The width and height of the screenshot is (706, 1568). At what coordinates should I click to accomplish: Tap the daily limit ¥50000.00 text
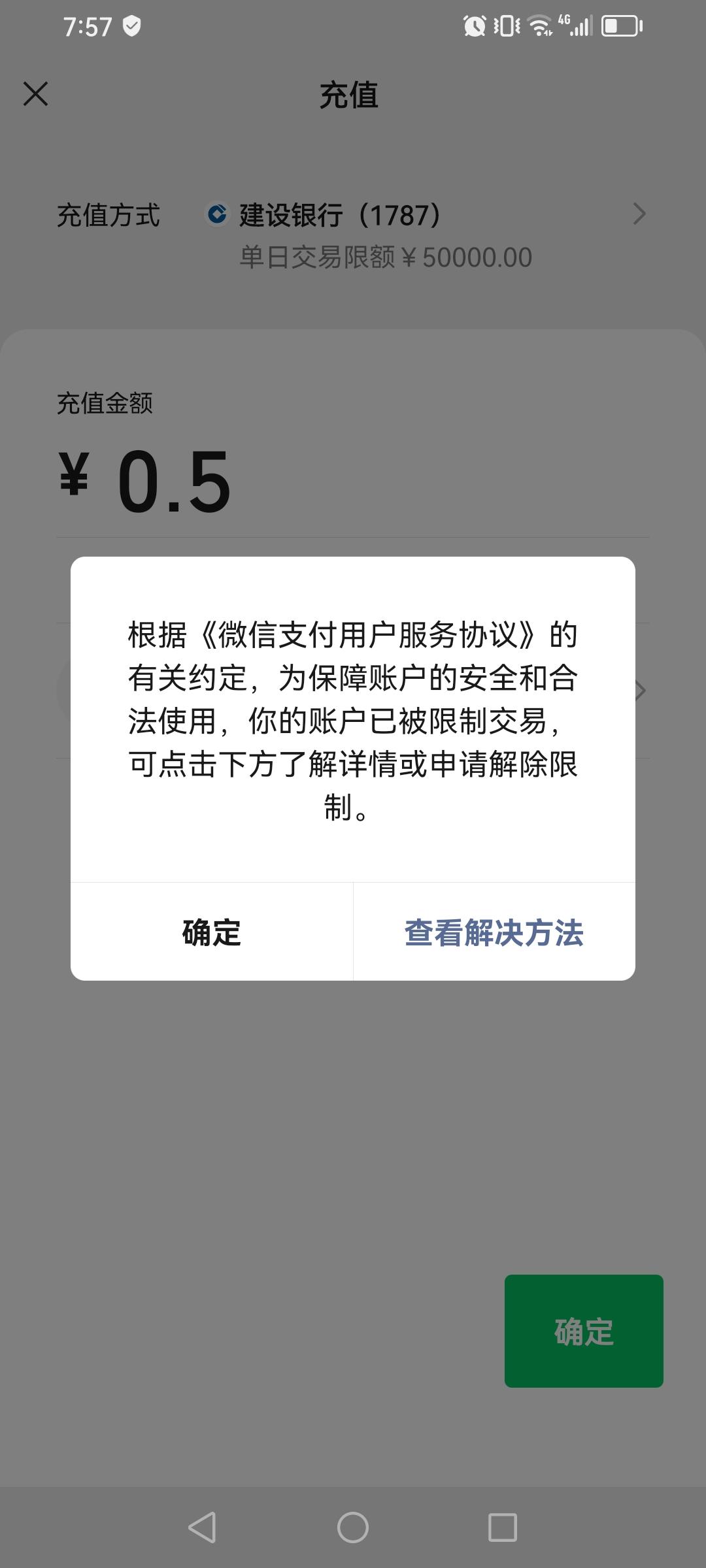[x=385, y=257]
